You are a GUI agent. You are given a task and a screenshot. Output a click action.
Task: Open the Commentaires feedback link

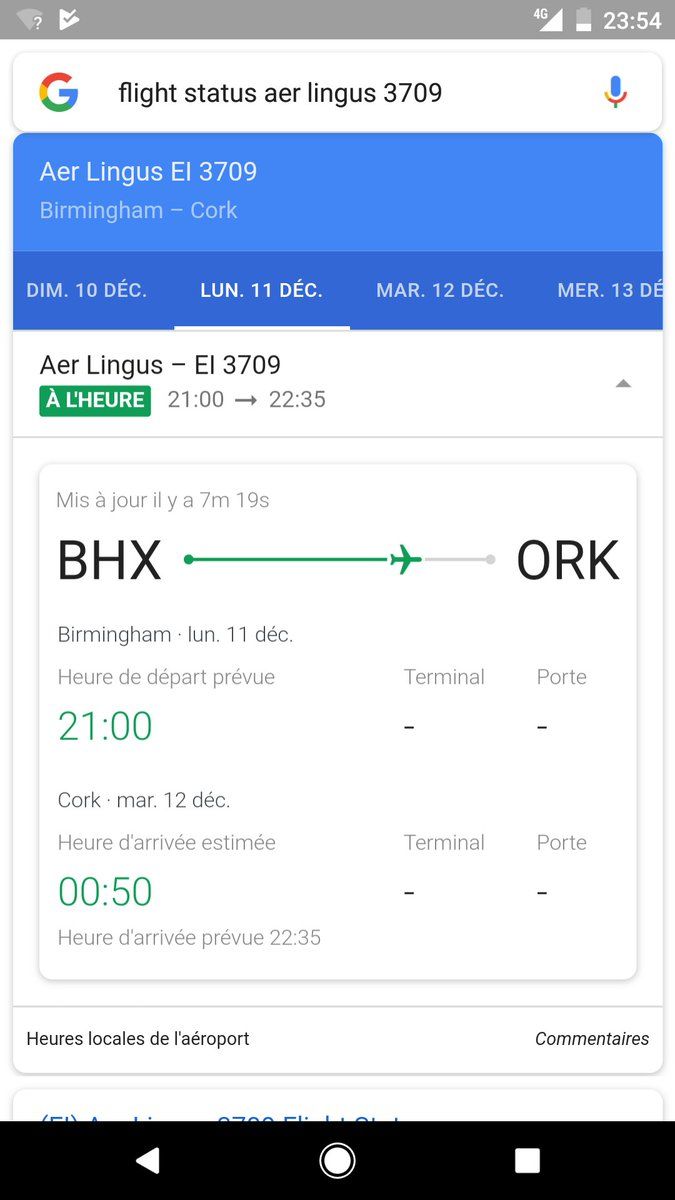[591, 1039]
